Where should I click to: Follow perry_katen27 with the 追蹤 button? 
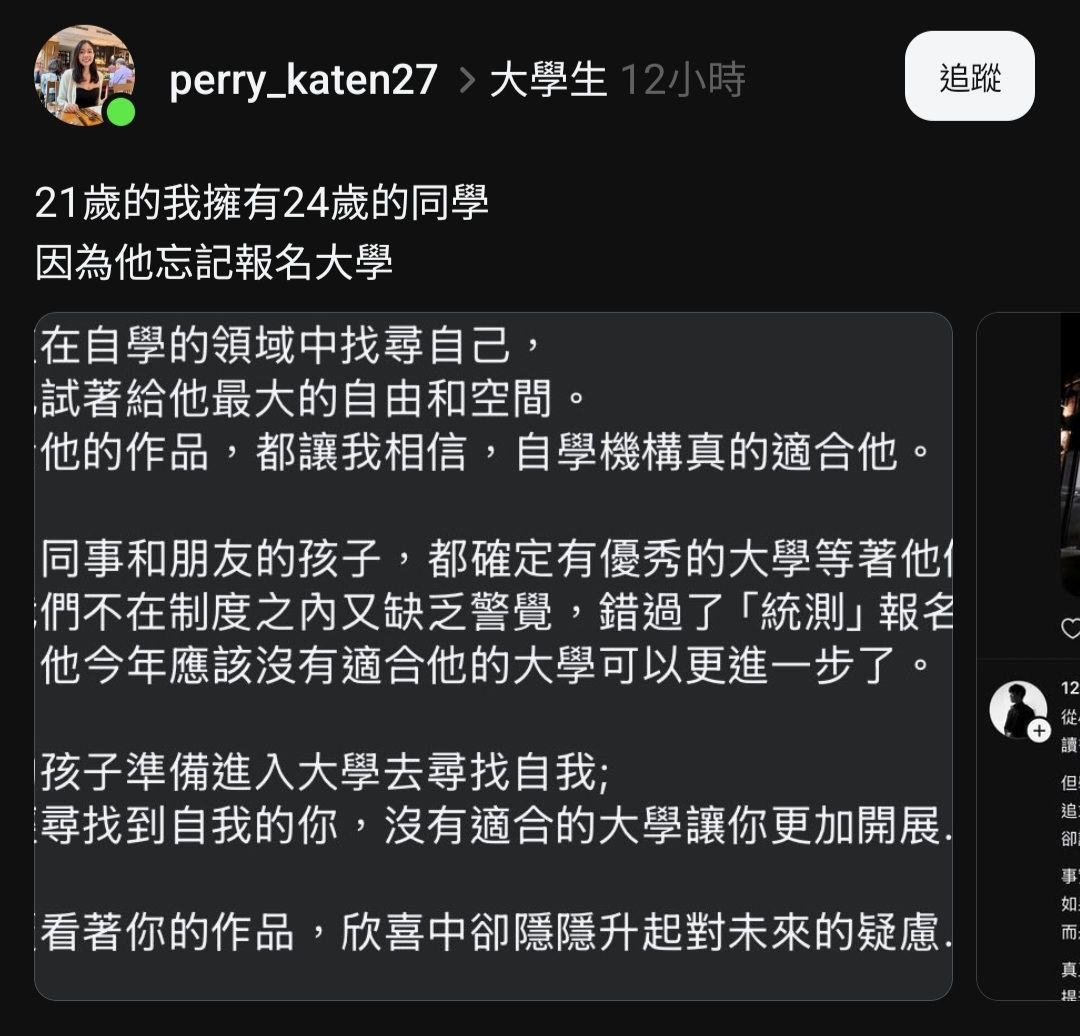tap(969, 77)
